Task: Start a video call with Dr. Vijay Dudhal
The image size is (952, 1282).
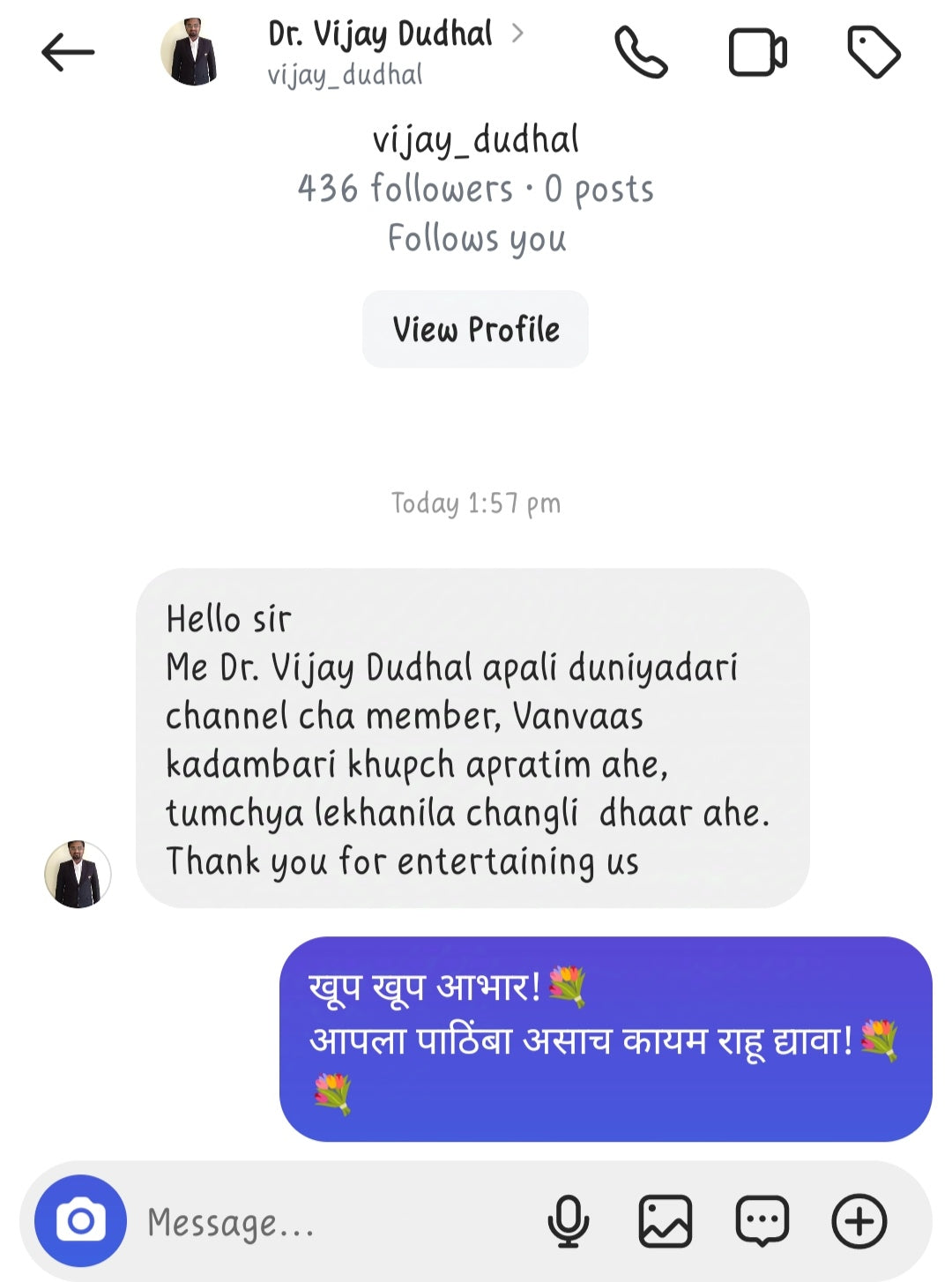Action: click(757, 53)
